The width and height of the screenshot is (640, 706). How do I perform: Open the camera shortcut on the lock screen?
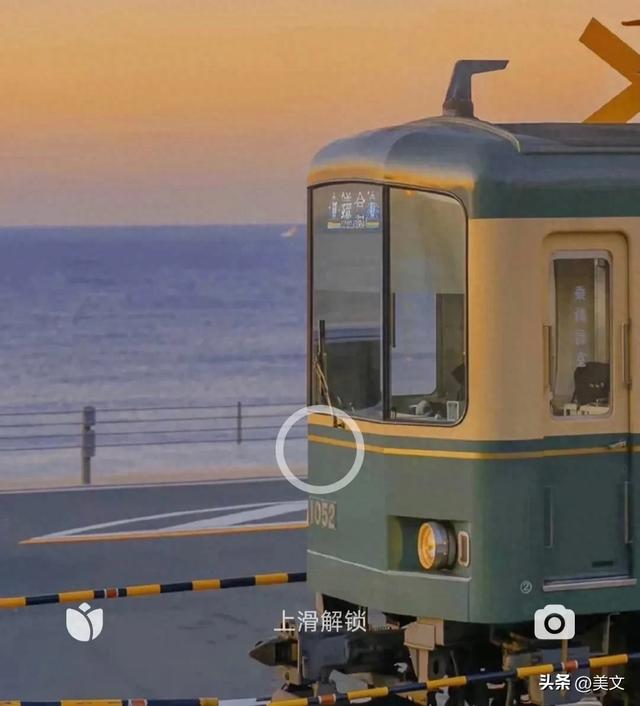tap(554, 622)
